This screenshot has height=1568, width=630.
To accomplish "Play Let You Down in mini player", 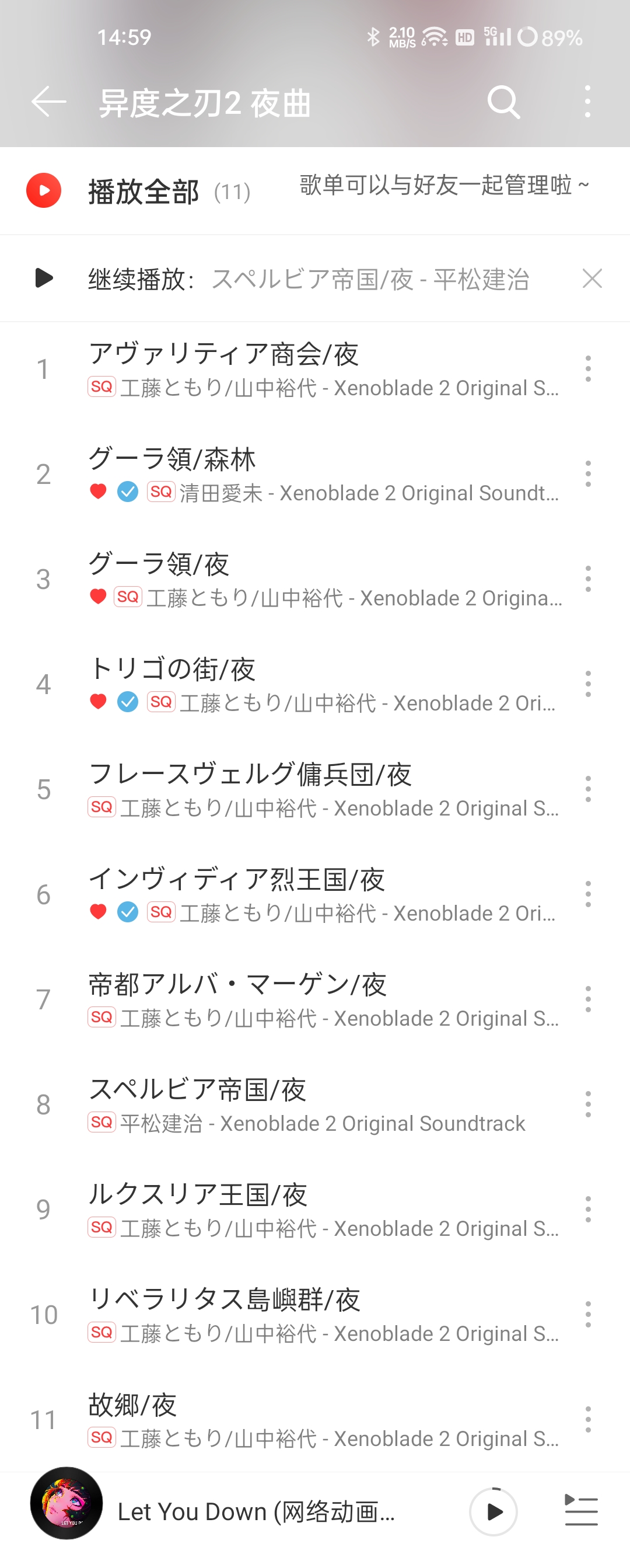I will tap(493, 1512).
